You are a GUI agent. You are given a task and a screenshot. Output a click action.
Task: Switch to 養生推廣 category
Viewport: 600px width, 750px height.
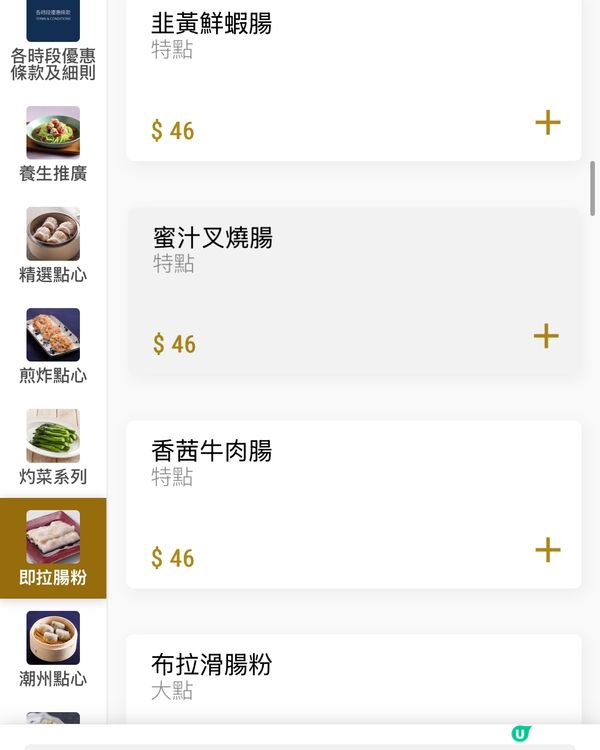pos(53,145)
